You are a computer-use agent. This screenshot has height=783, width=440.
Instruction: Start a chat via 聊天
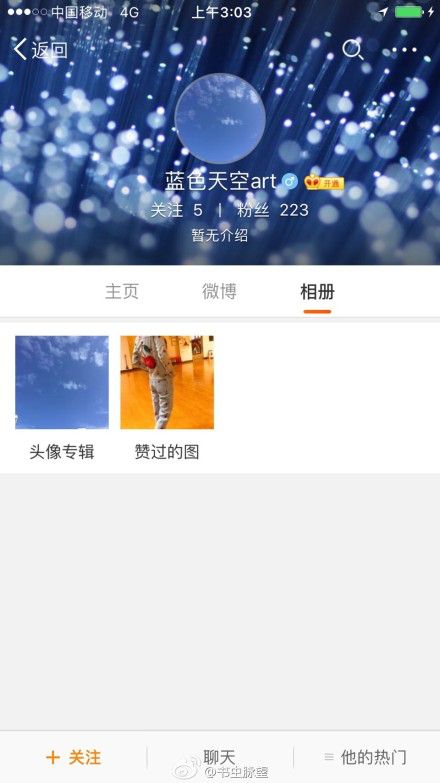(219, 758)
